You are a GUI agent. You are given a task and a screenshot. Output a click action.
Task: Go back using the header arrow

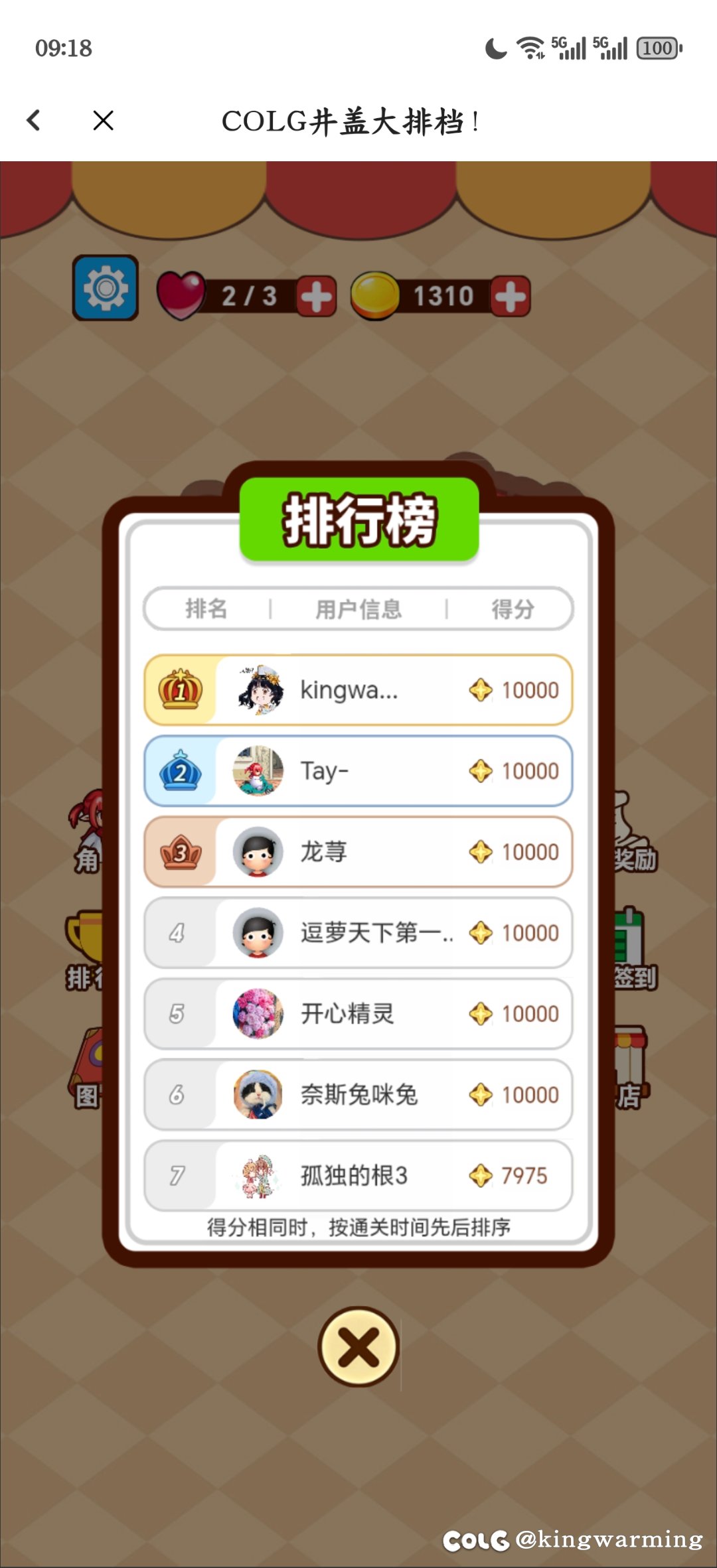pos(34,120)
